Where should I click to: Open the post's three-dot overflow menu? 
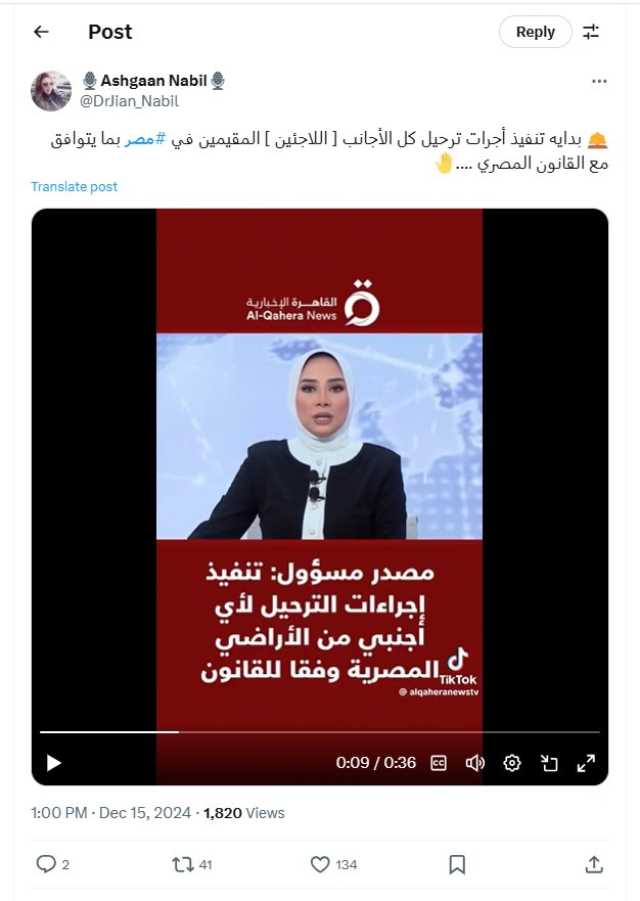[599, 82]
